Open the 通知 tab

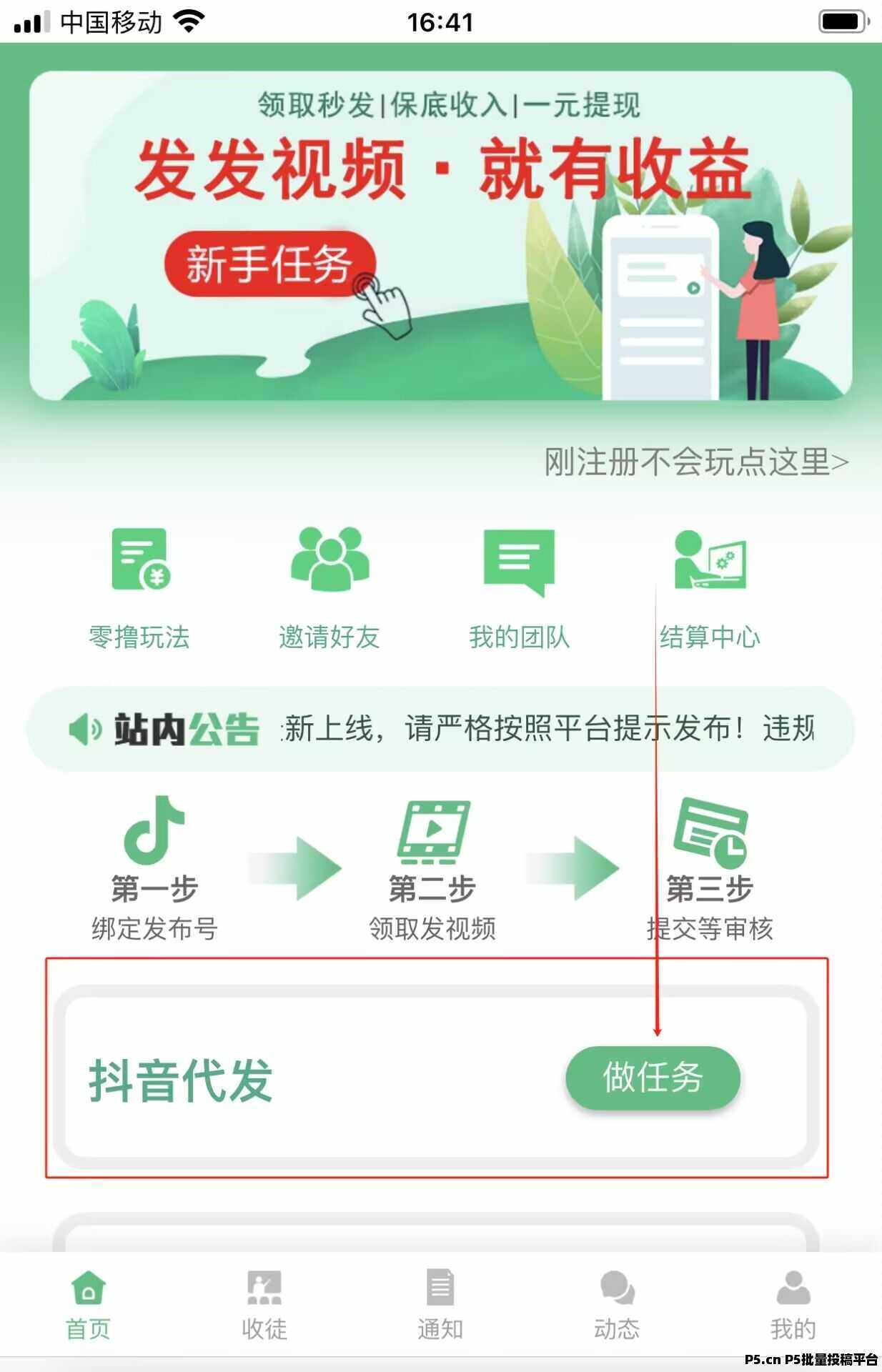[440, 1305]
